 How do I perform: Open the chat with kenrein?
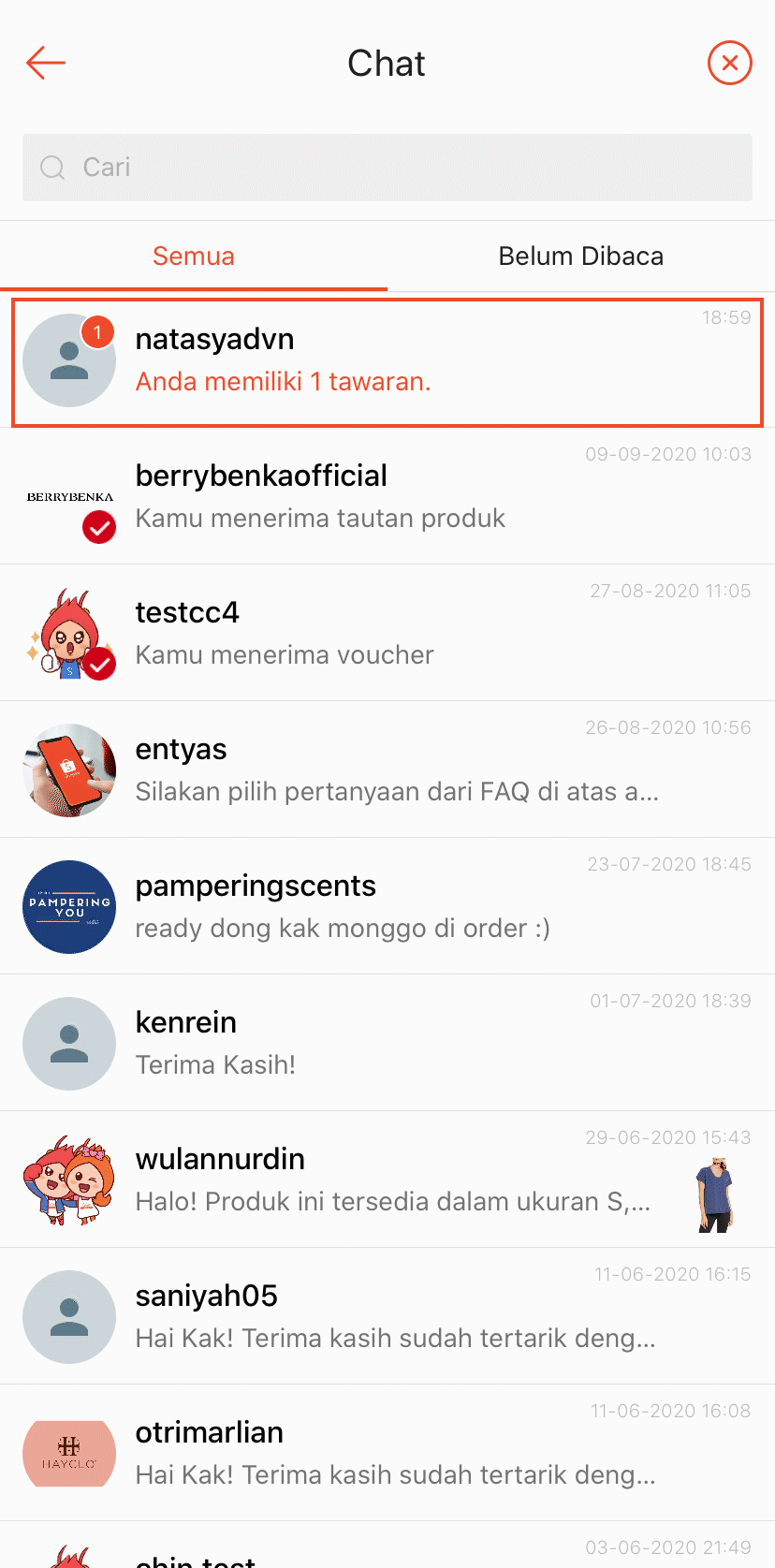(387, 1043)
